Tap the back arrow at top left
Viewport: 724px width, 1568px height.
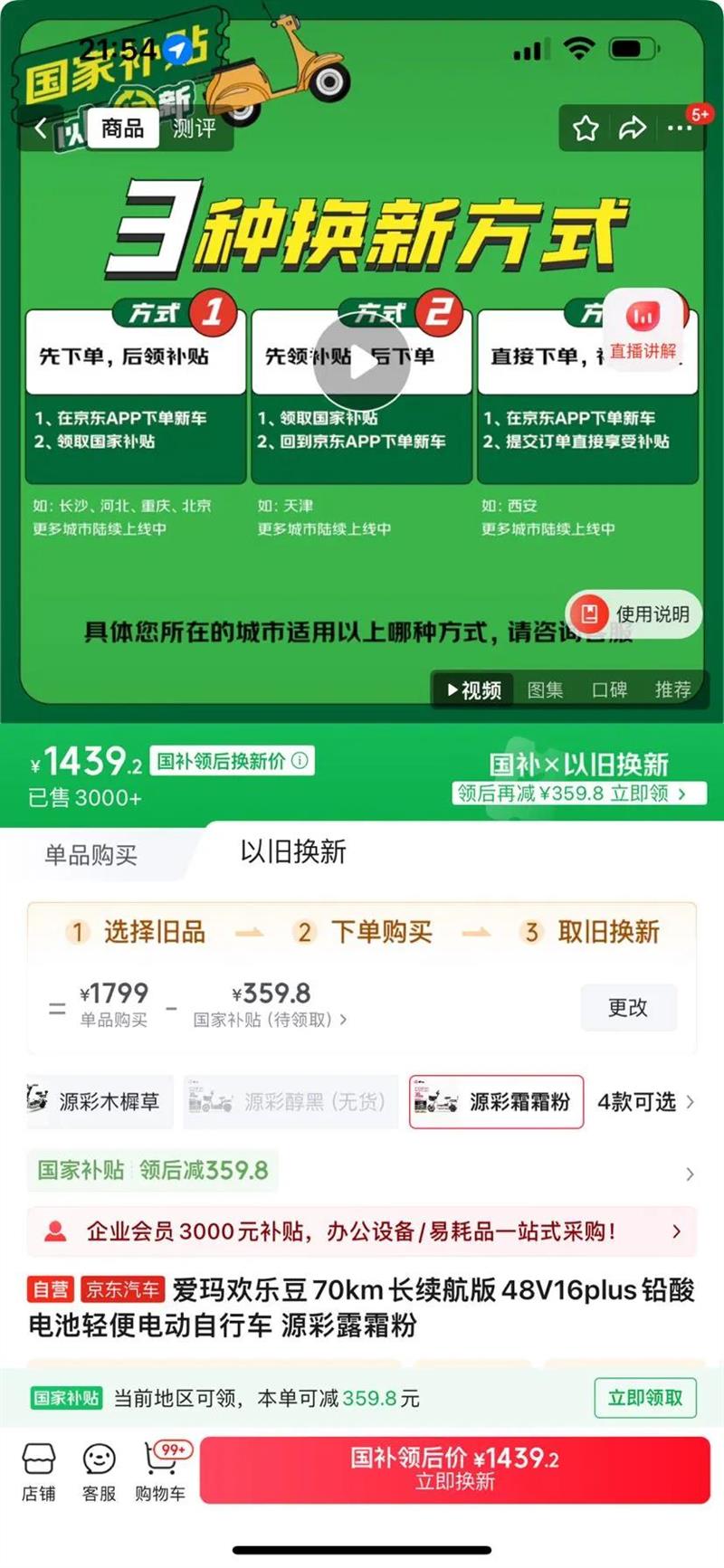point(40,127)
